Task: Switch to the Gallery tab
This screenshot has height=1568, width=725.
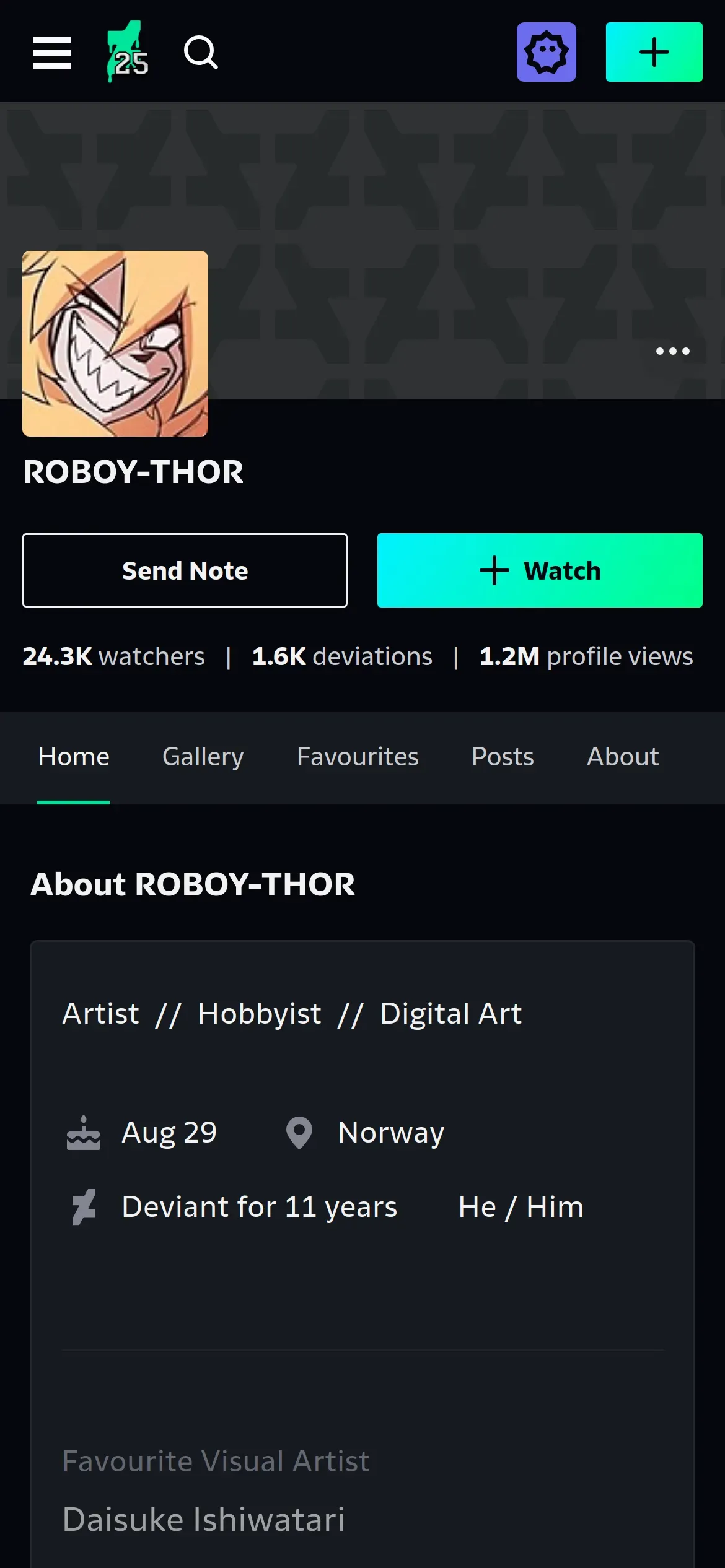Action: pyautogui.click(x=203, y=757)
